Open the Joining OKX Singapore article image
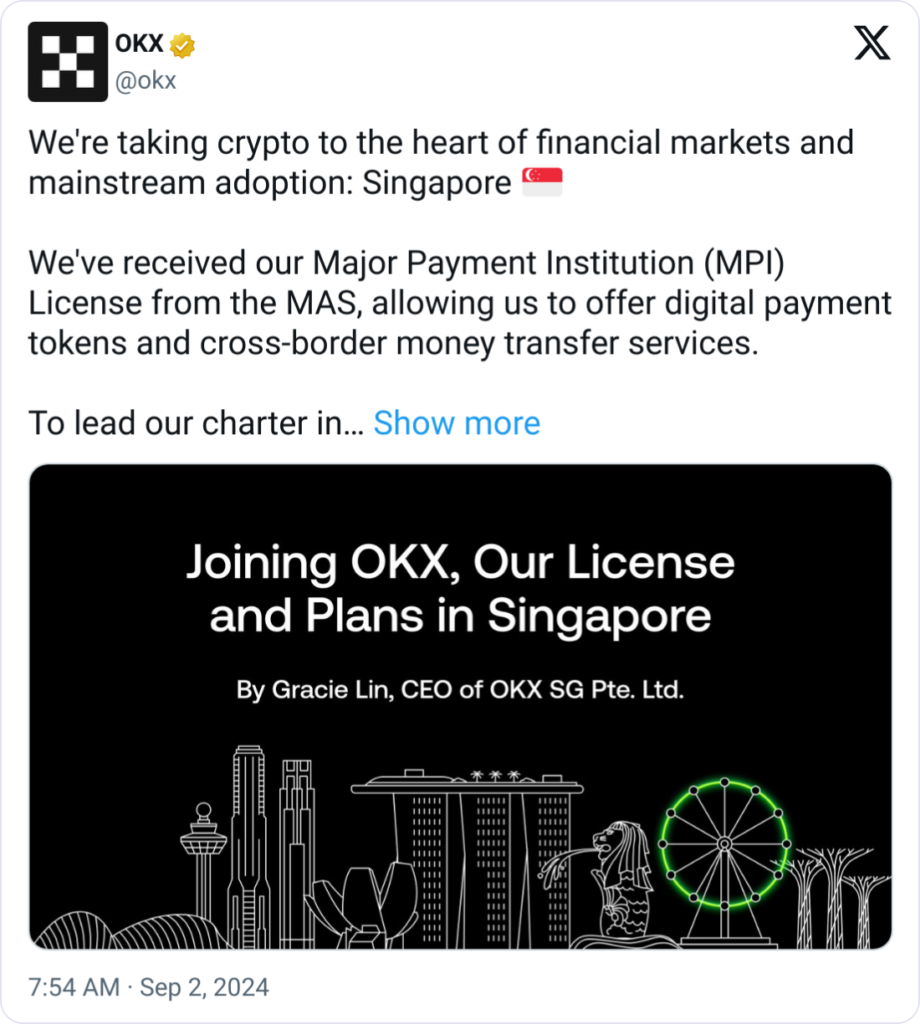The image size is (920, 1024). point(460,706)
